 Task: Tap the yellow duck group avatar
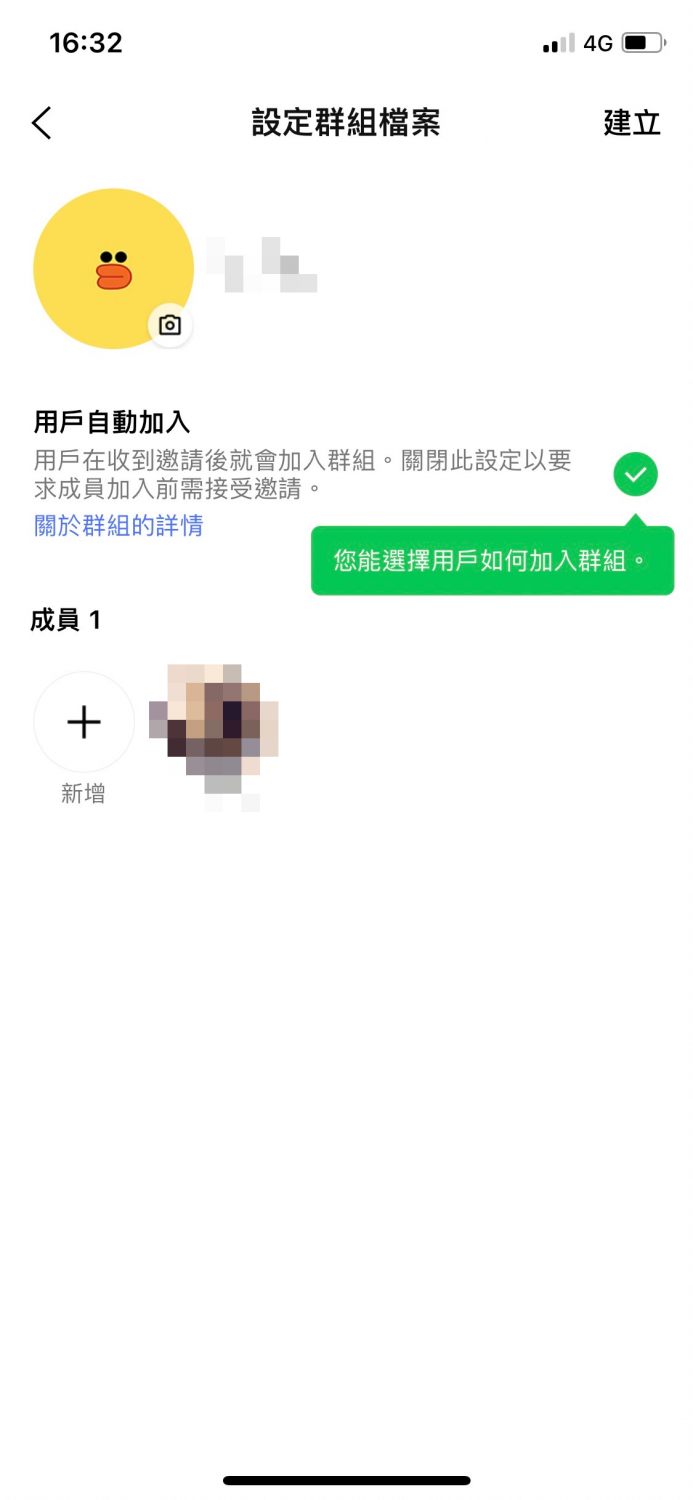[112, 268]
